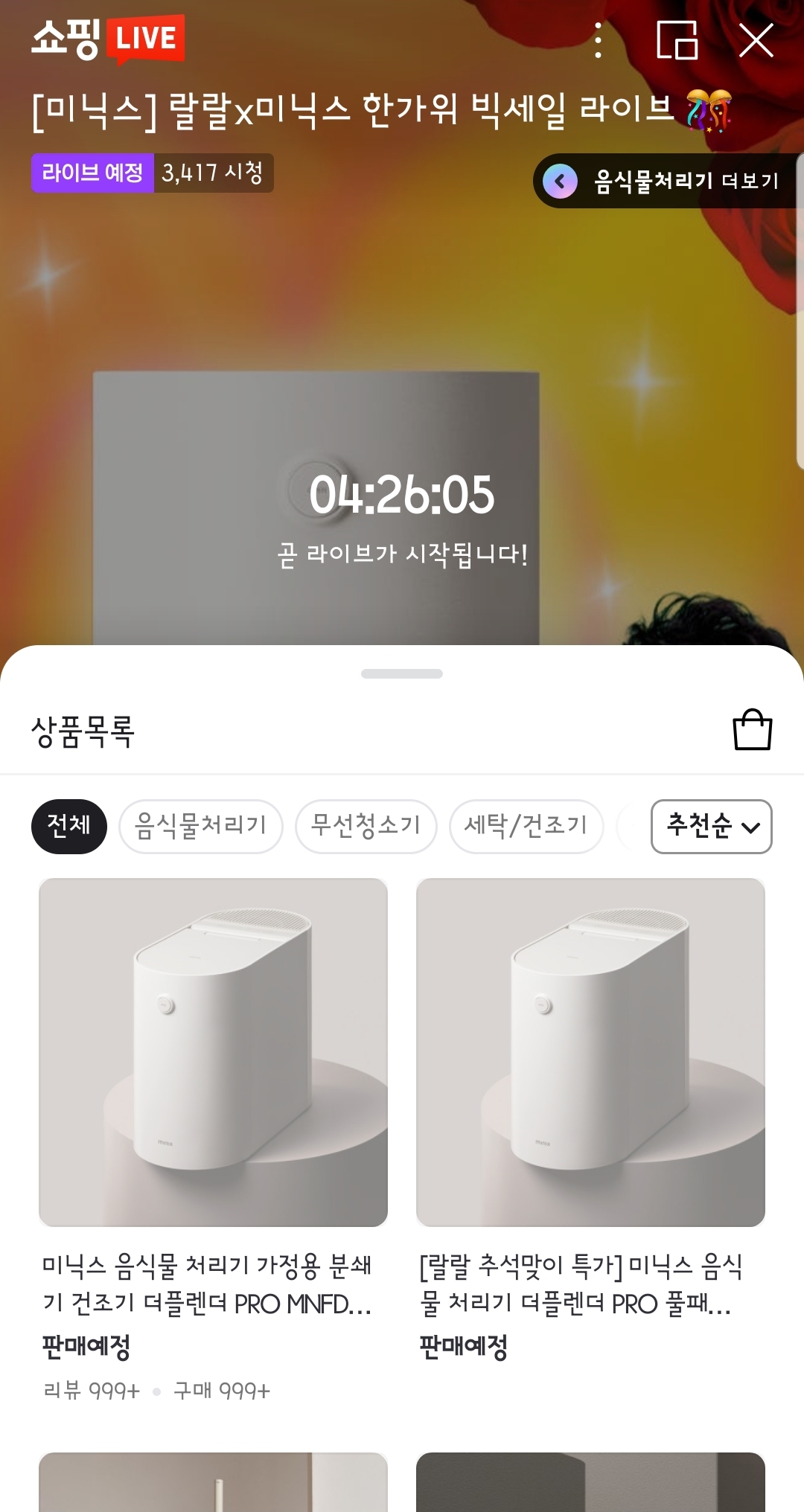
Task: Close the shopping live screen
Action: 756,40
